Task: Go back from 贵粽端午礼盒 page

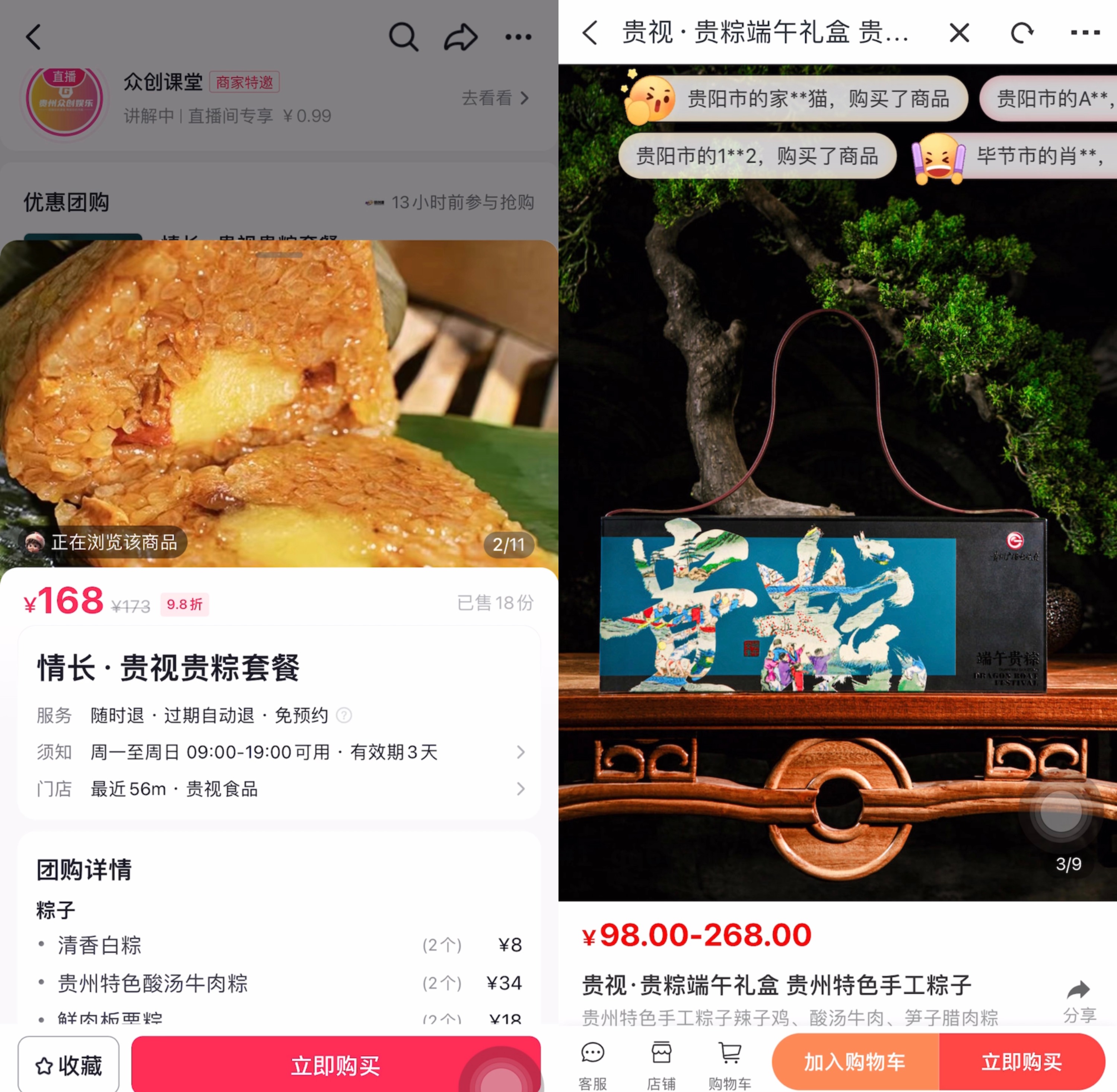Action: click(x=590, y=33)
